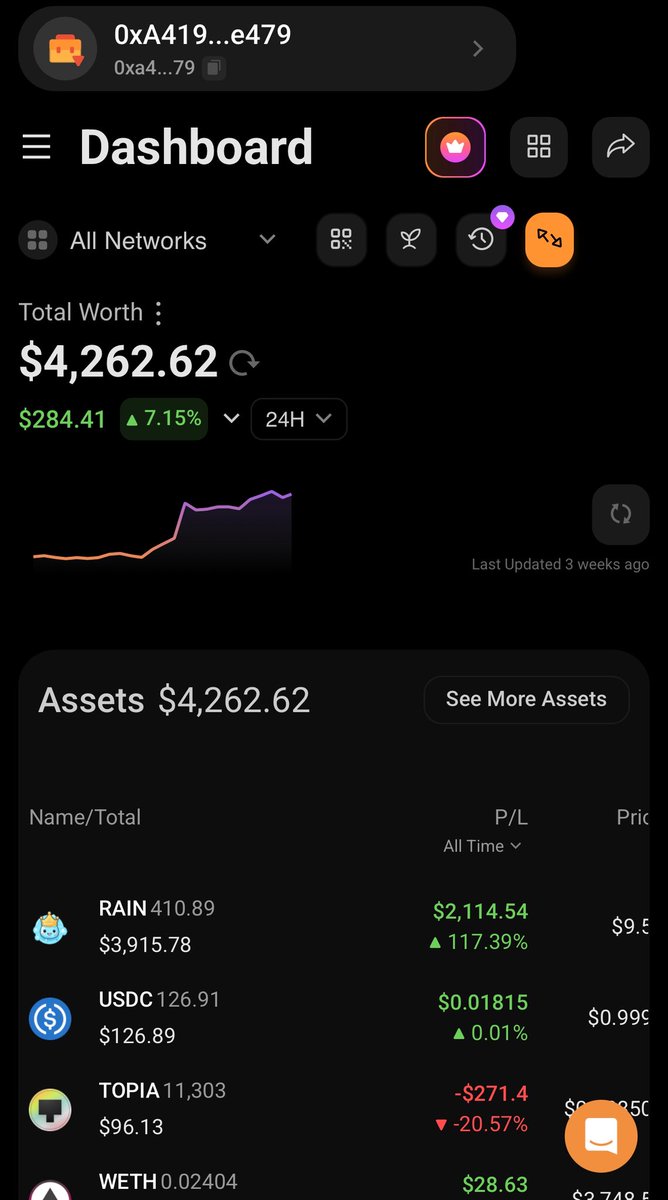Change the 24H timeframe dropdown

click(x=299, y=419)
